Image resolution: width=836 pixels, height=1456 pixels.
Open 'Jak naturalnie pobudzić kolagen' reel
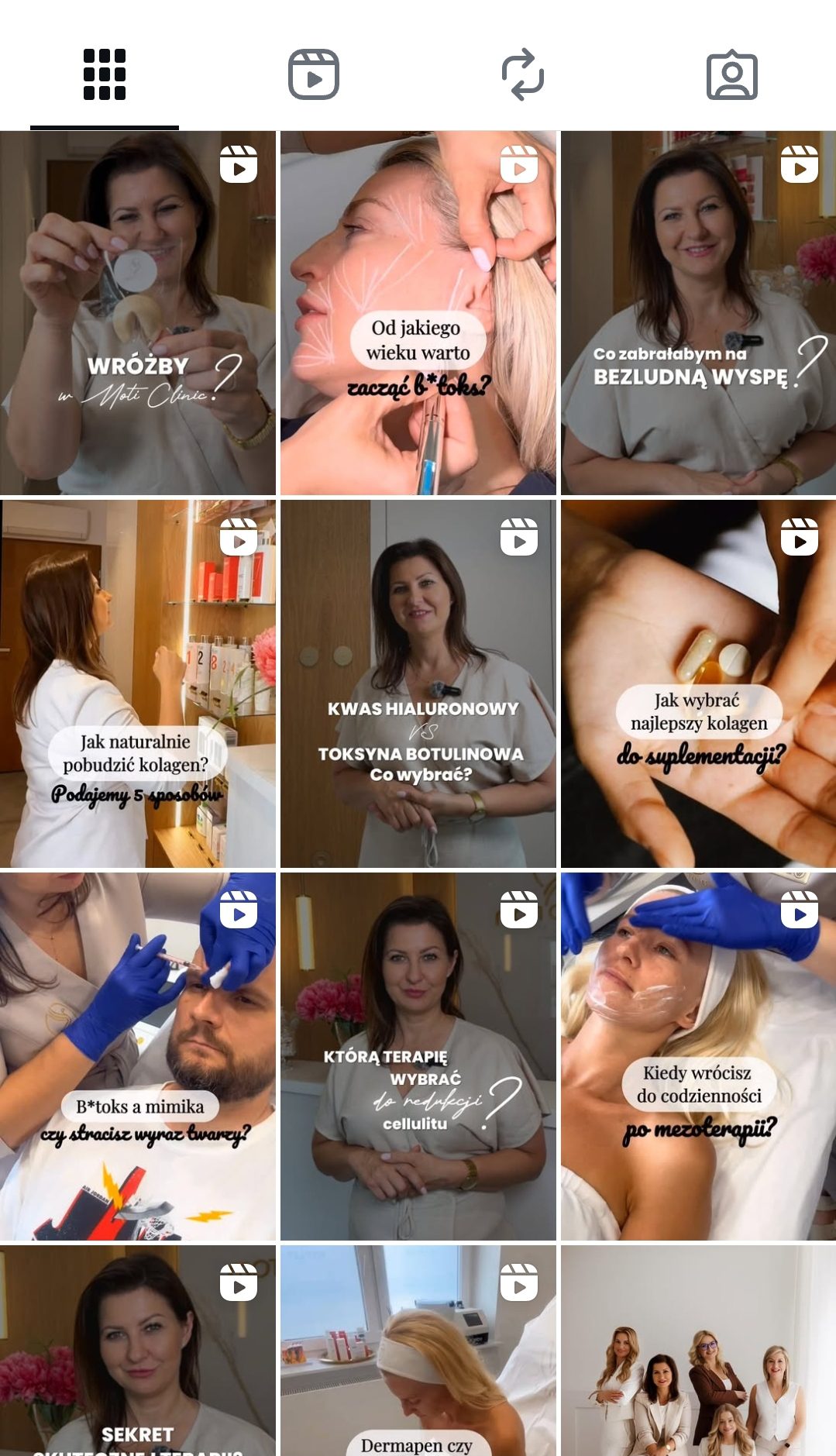138,683
